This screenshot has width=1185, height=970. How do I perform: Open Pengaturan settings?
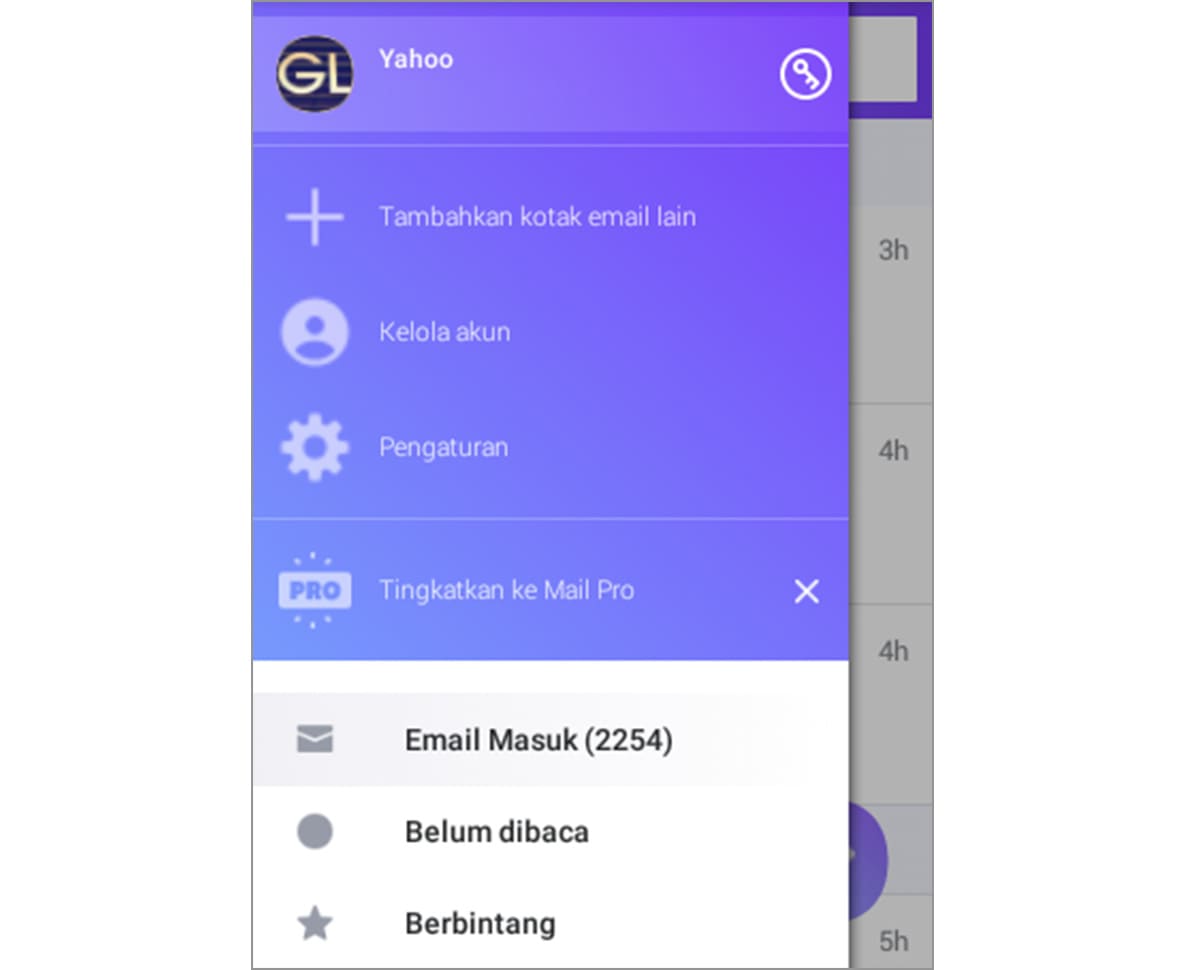(443, 447)
